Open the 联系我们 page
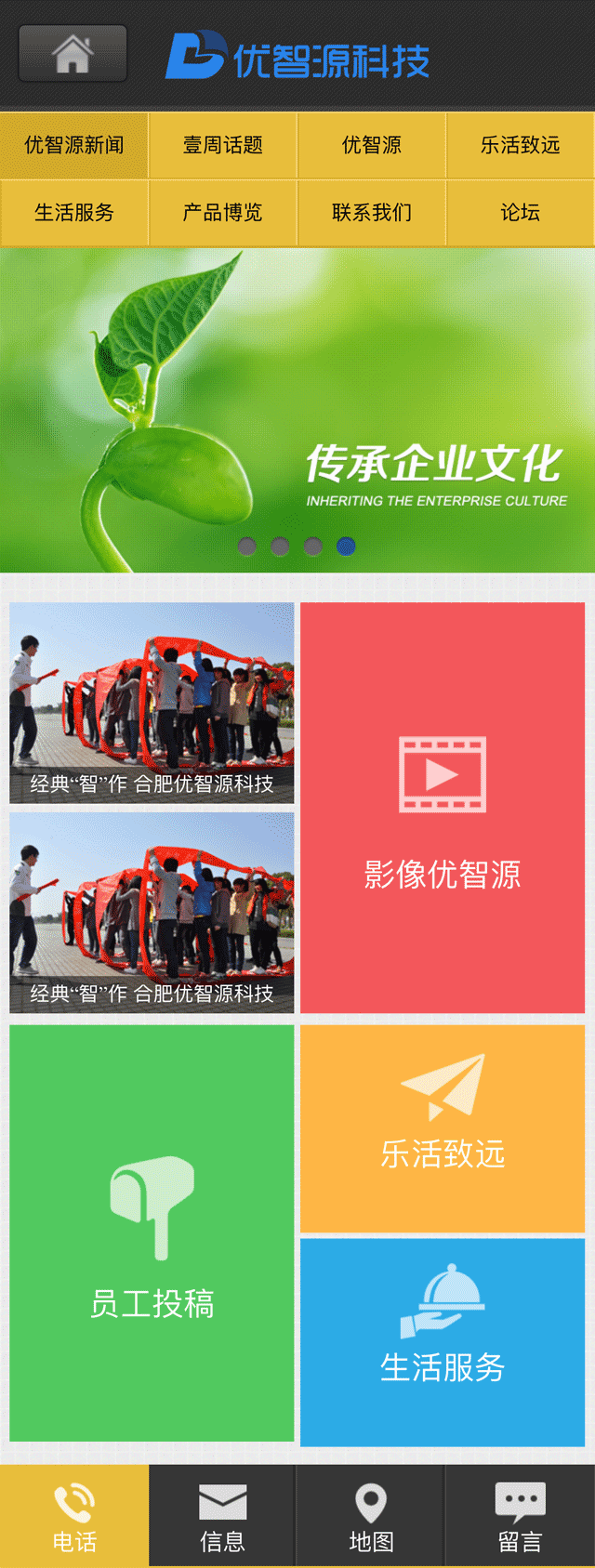 372,213
